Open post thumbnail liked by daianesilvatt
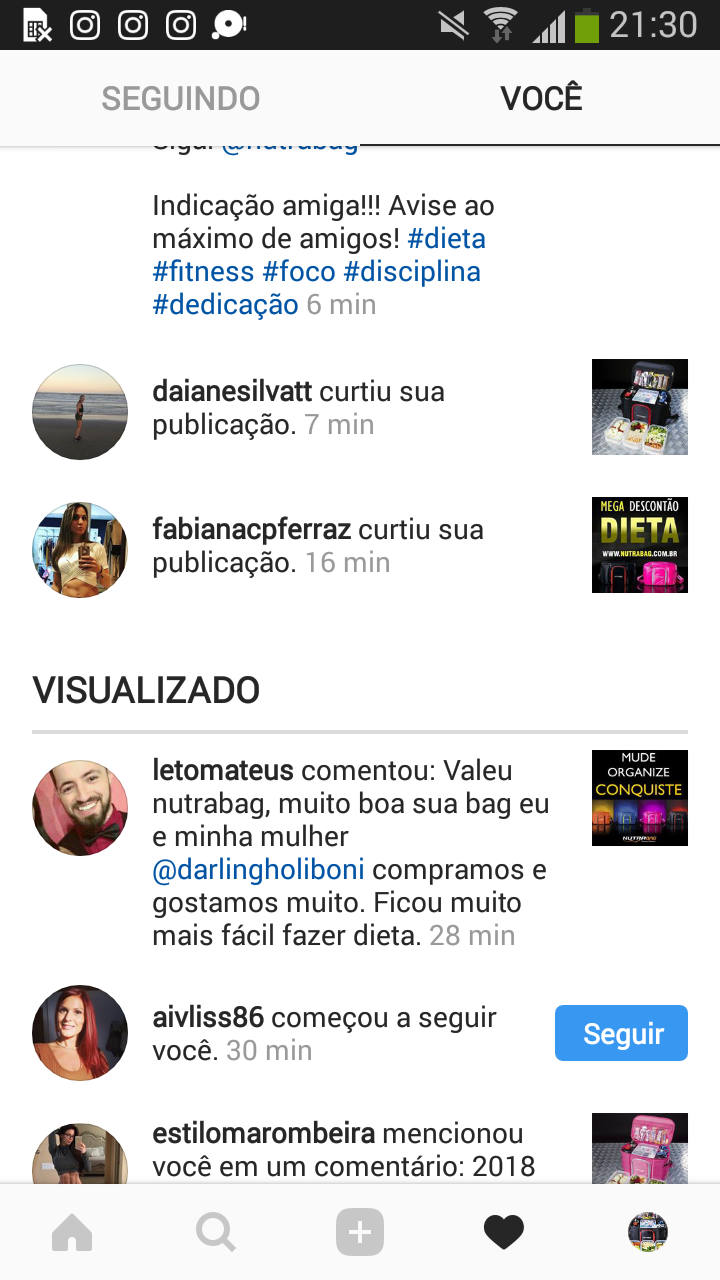Image resolution: width=720 pixels, height=1280 pixels. coord(639,407)
